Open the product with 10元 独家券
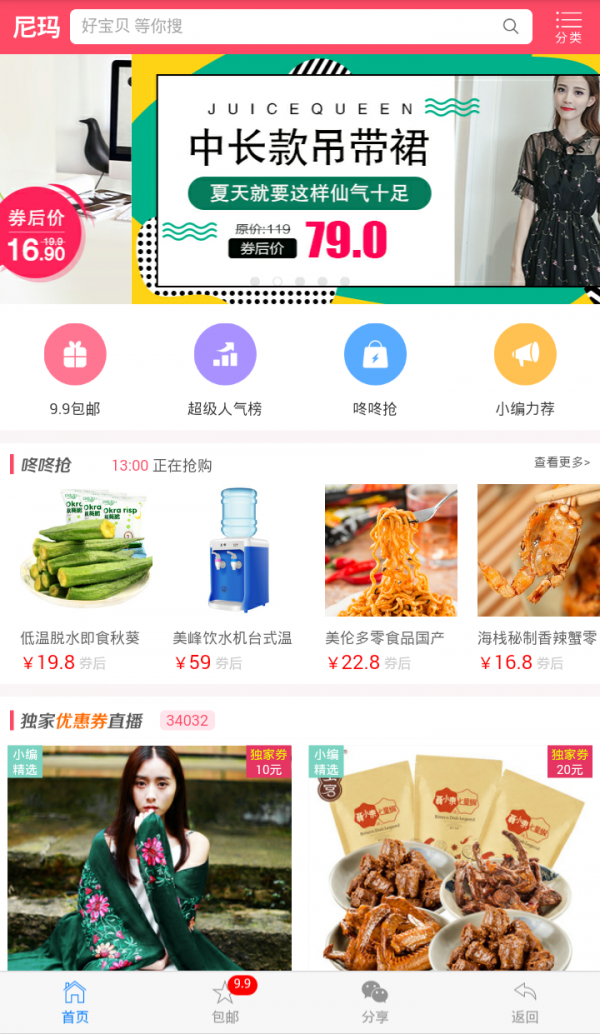This screenshot has width=600, height=1034. click(150, 857)
